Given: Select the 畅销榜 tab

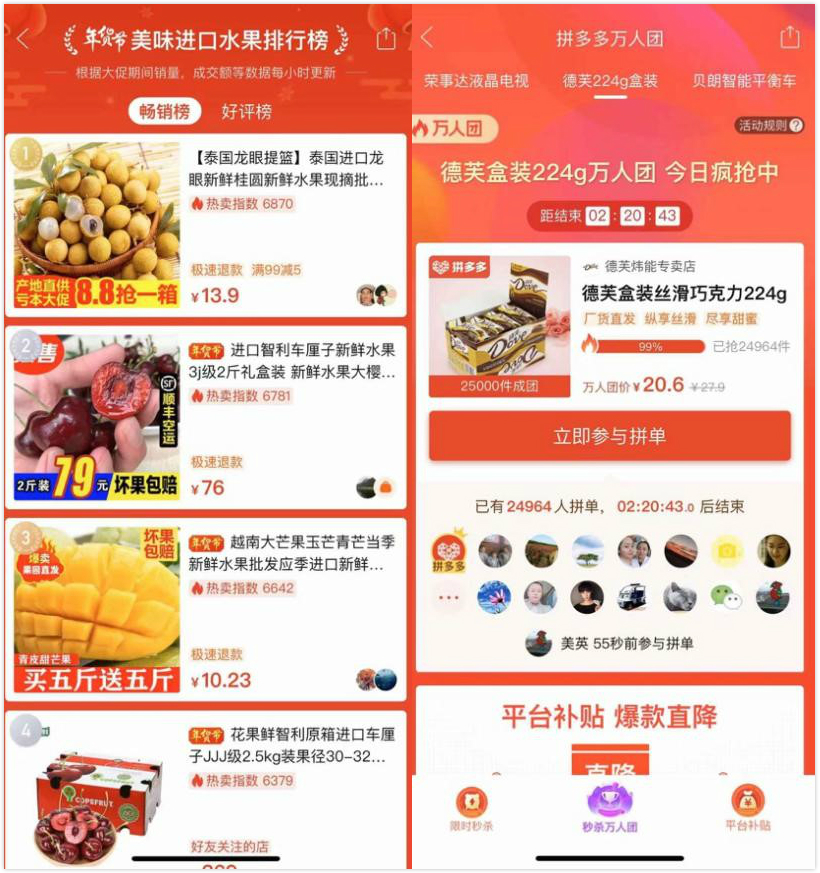Looking at the screenshot, I should 164,111.
